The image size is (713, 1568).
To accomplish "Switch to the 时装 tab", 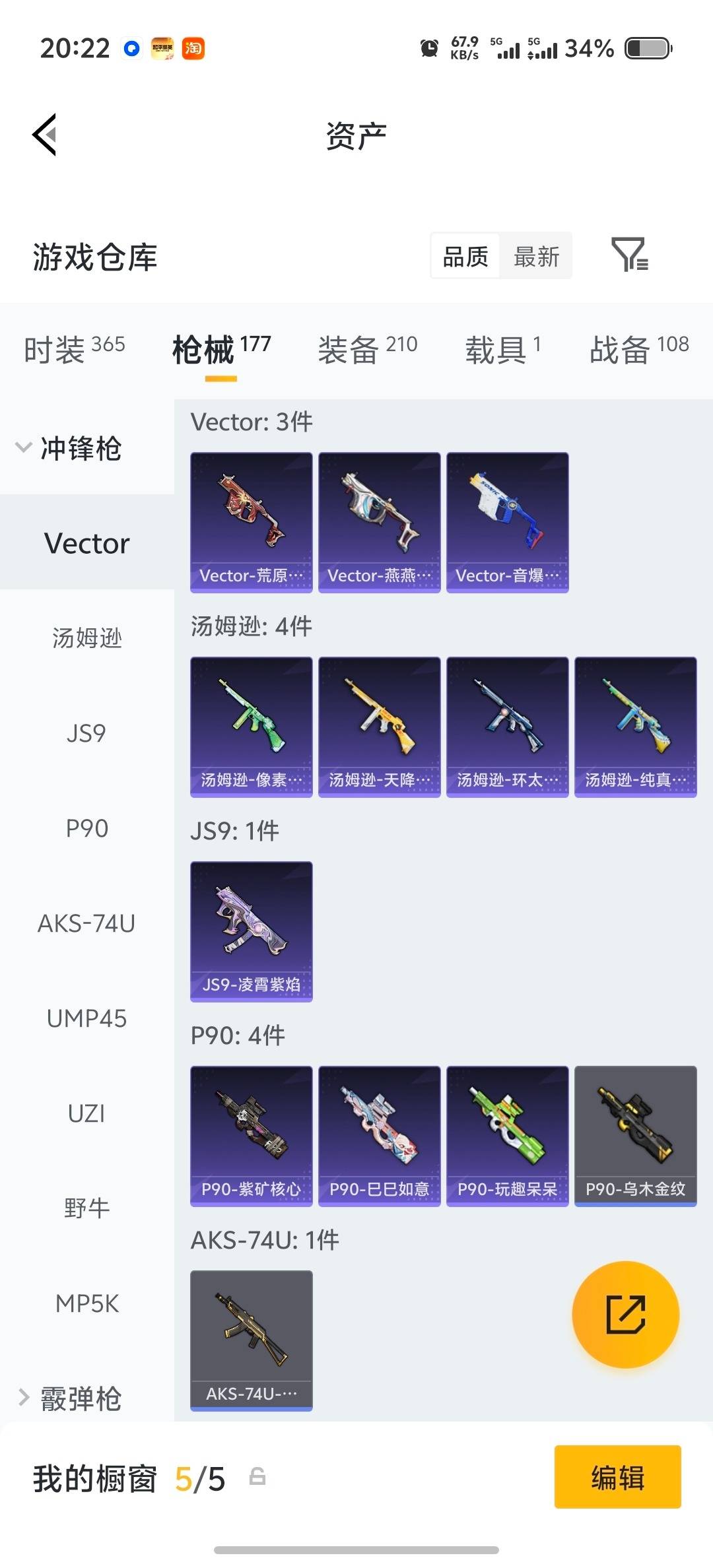I will tap(74, 348).
